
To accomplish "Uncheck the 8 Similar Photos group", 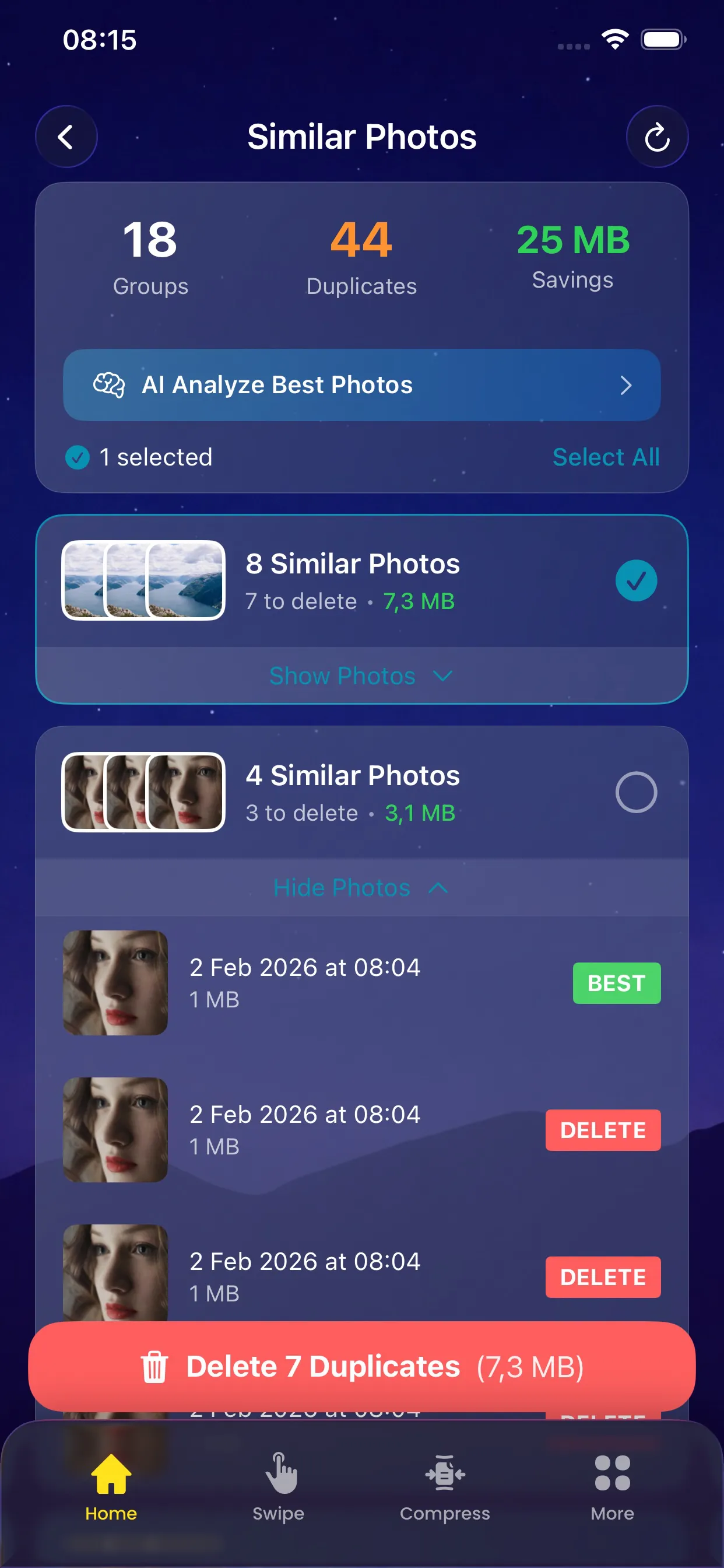I will [x=636, y=580].
